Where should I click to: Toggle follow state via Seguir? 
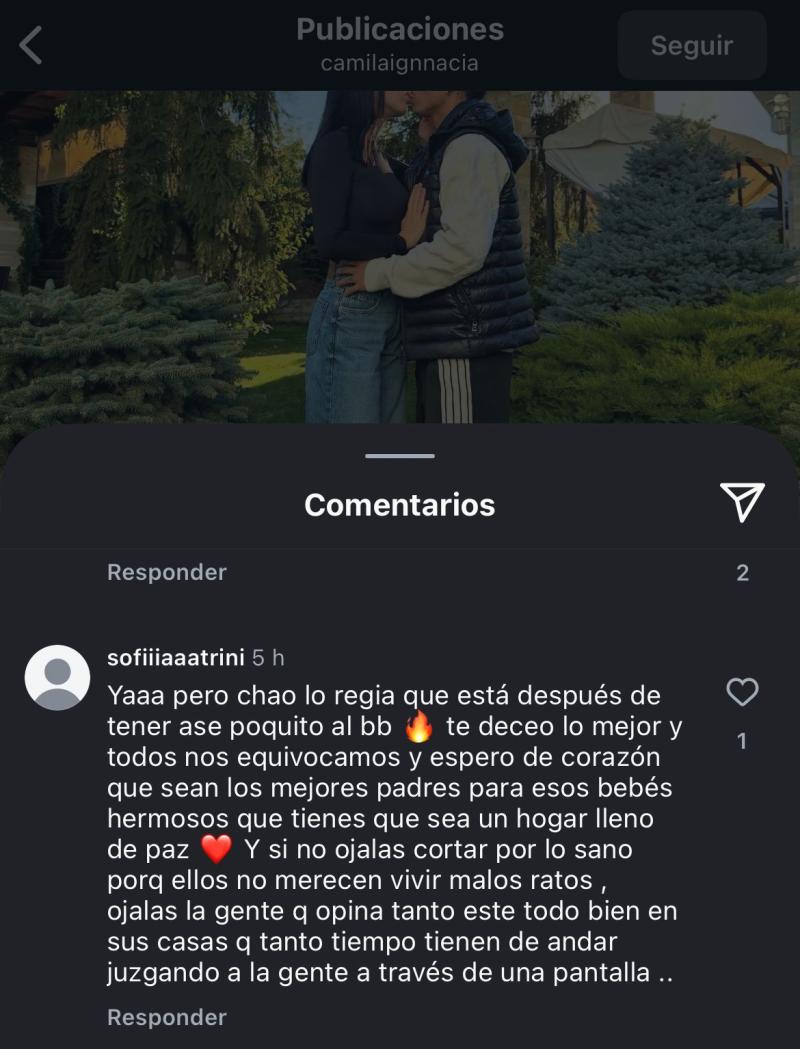click(691, 44)
